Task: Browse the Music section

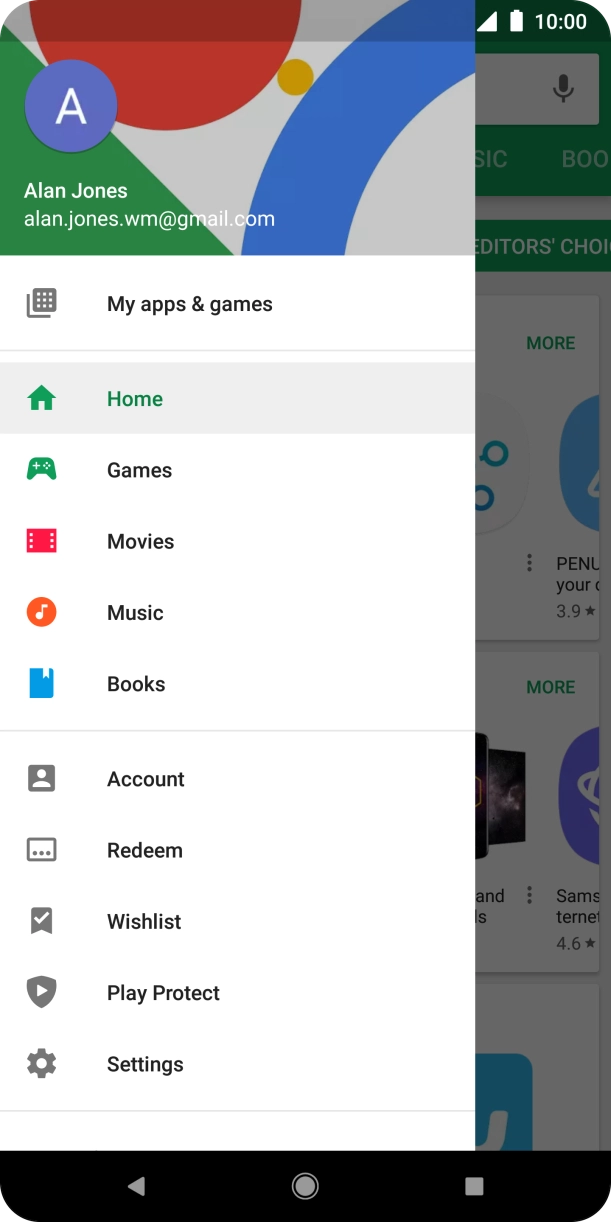Action: coord(237,613)
